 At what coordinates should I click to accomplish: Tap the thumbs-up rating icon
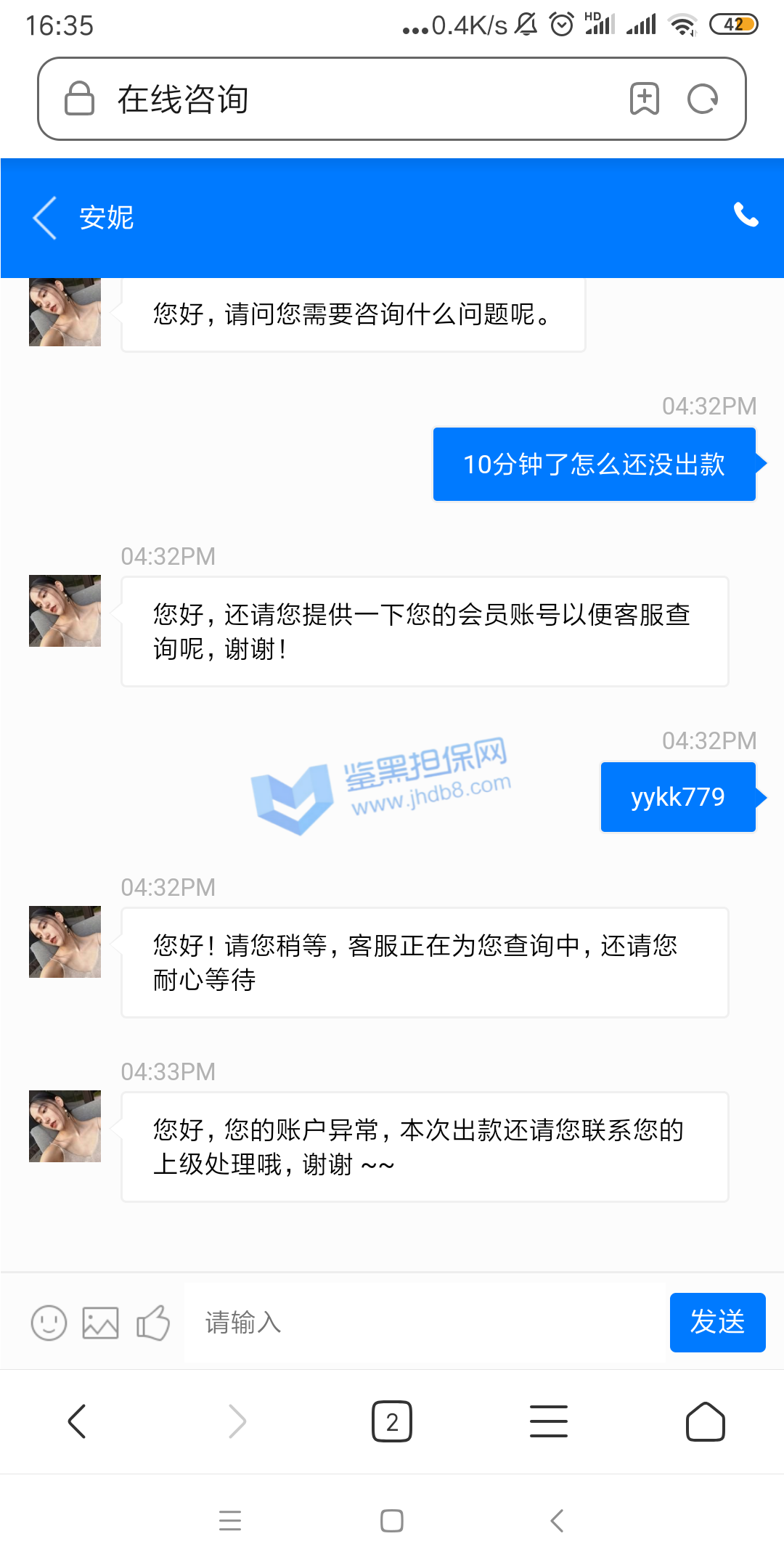(x=153, y=1323)
